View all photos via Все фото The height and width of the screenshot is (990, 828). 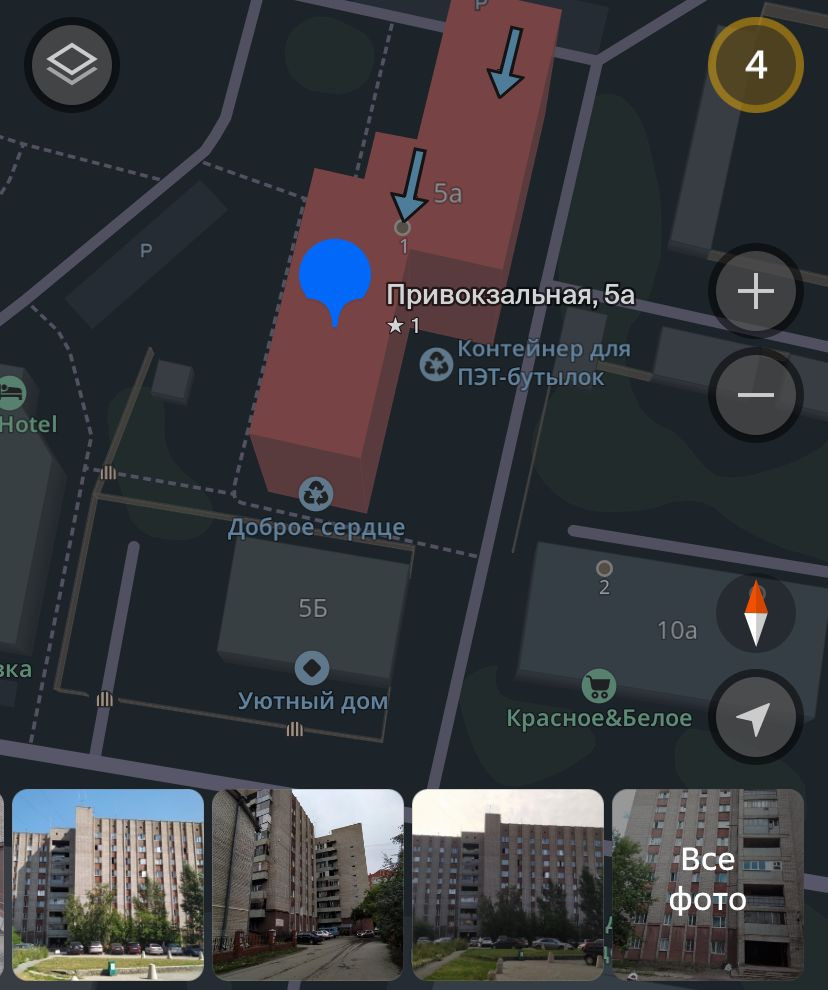(708, 883)
